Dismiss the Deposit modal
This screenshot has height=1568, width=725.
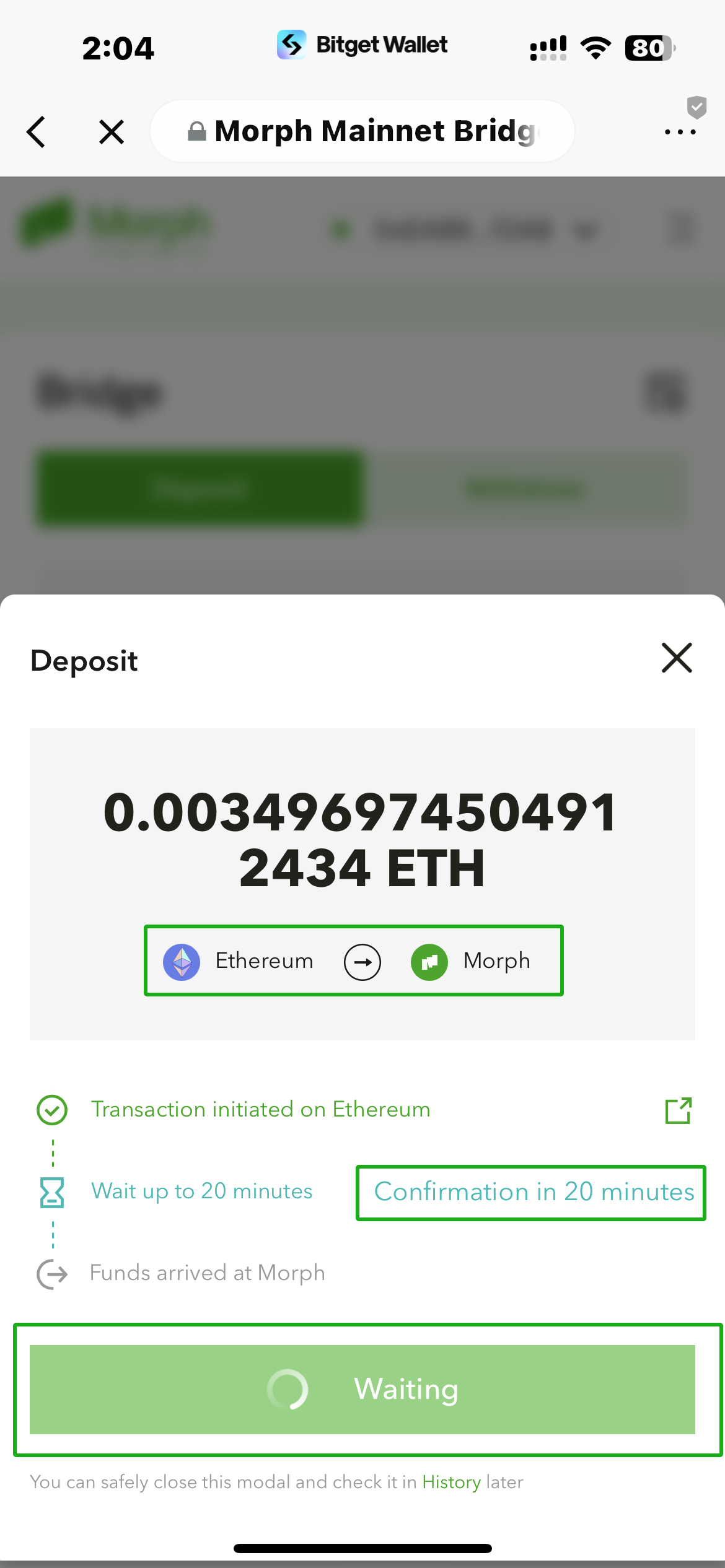click(677, 658)
